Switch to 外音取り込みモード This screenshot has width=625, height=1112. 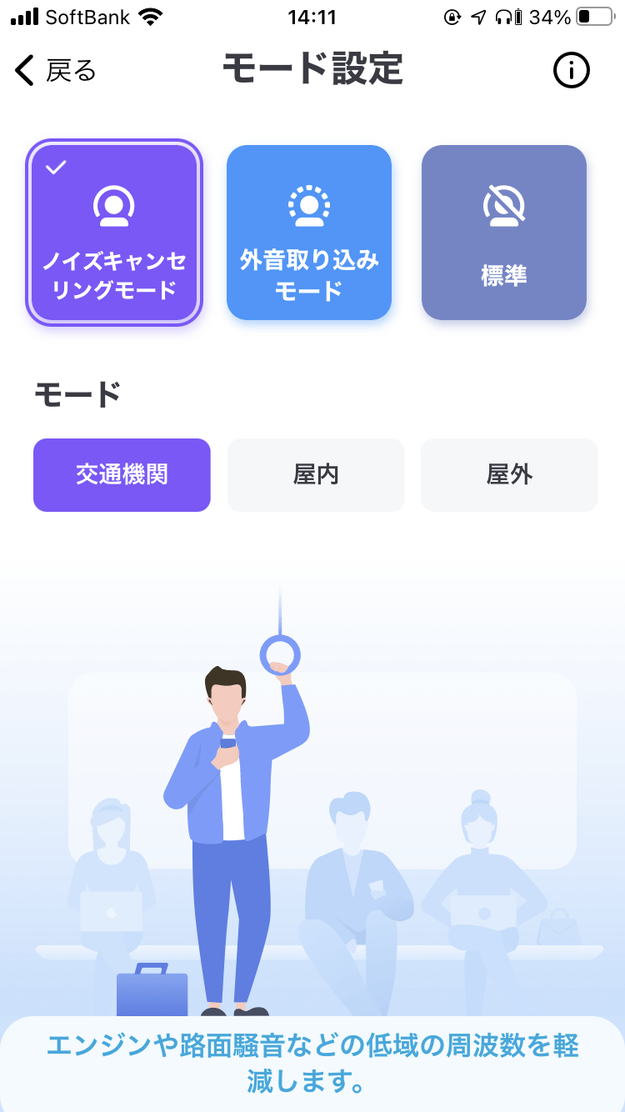[x=309, y=233]
